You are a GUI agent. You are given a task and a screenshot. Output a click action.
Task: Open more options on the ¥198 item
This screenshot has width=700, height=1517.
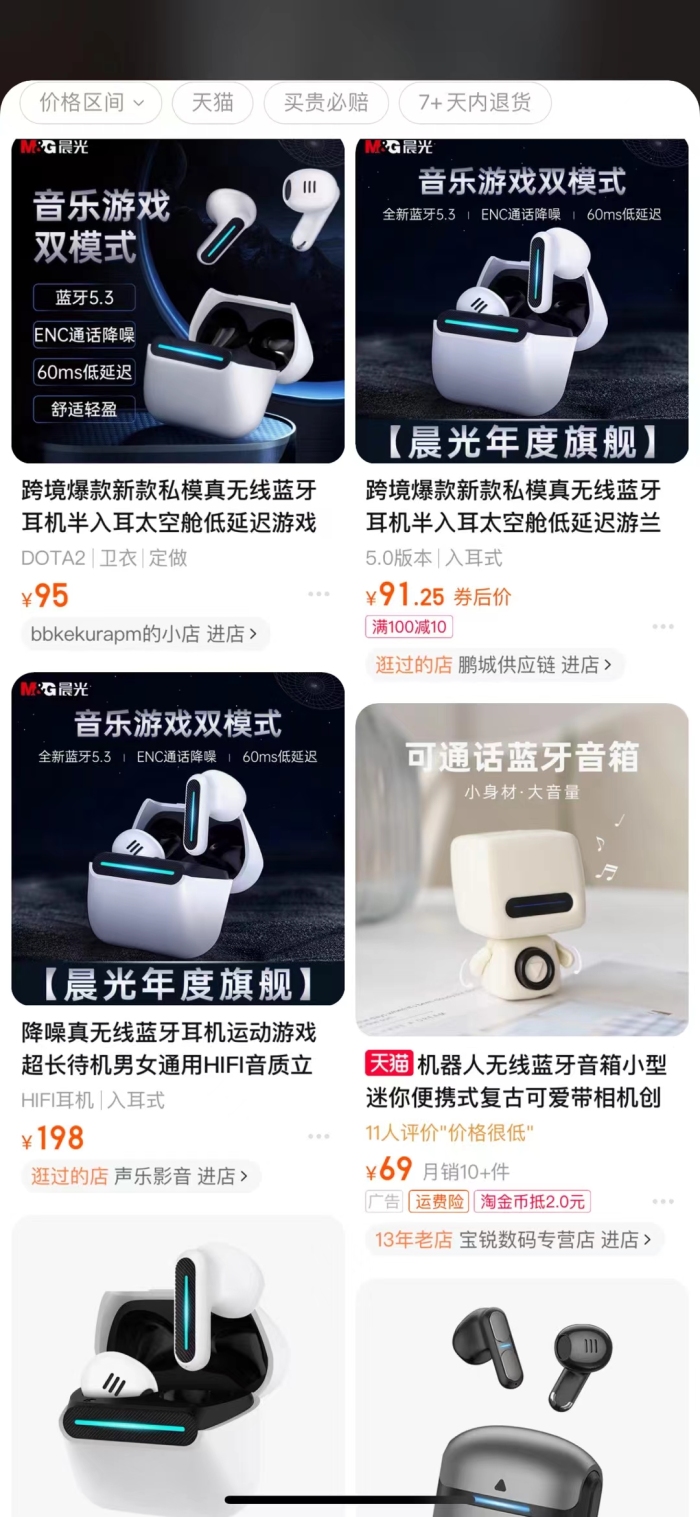pyautogui.click(x=319, y=1136)
